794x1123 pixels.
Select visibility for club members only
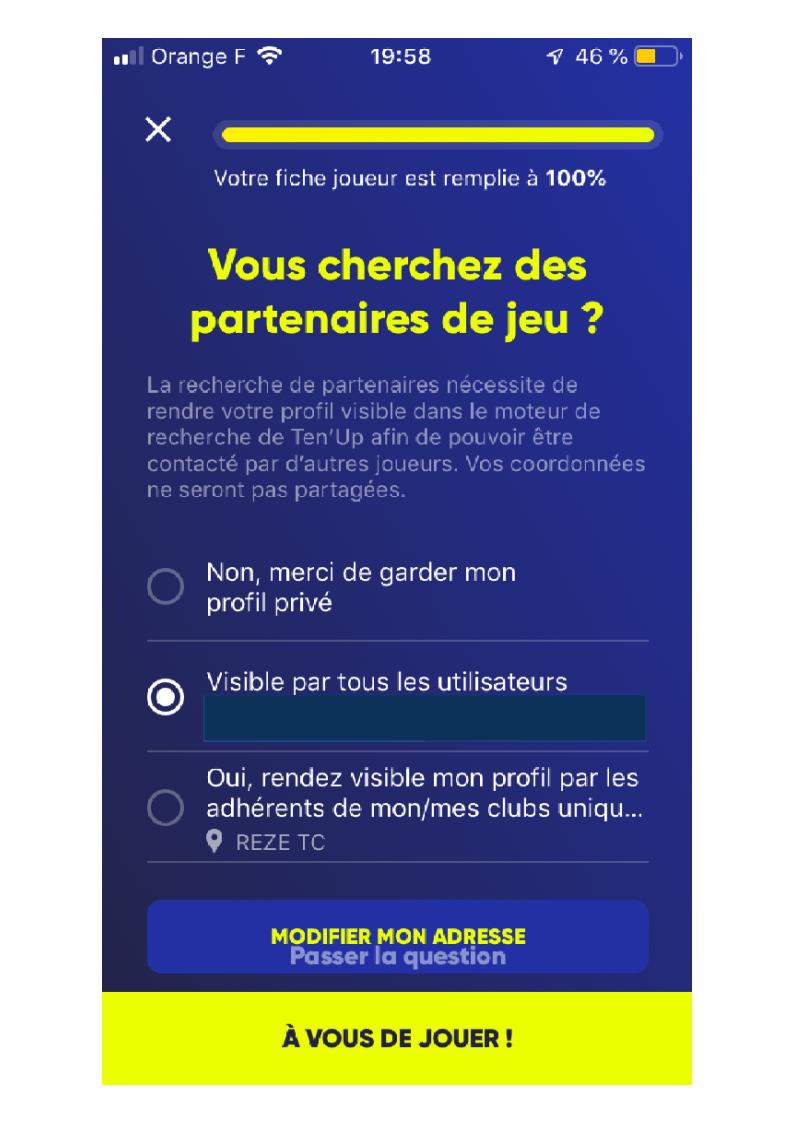pyautogui.click(x=166, y=807)
